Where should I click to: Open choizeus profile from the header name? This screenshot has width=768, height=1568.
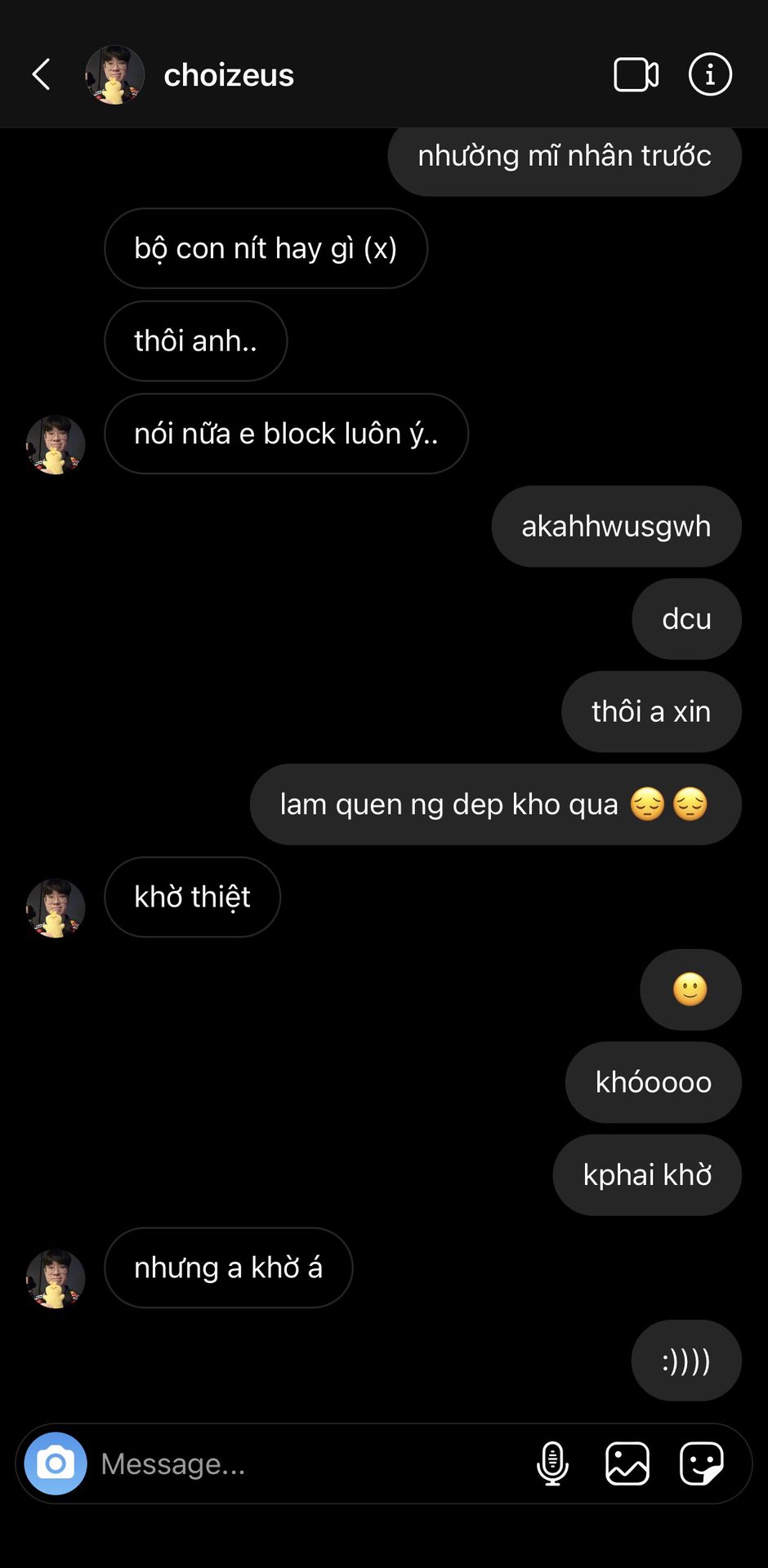pos(229,75)
